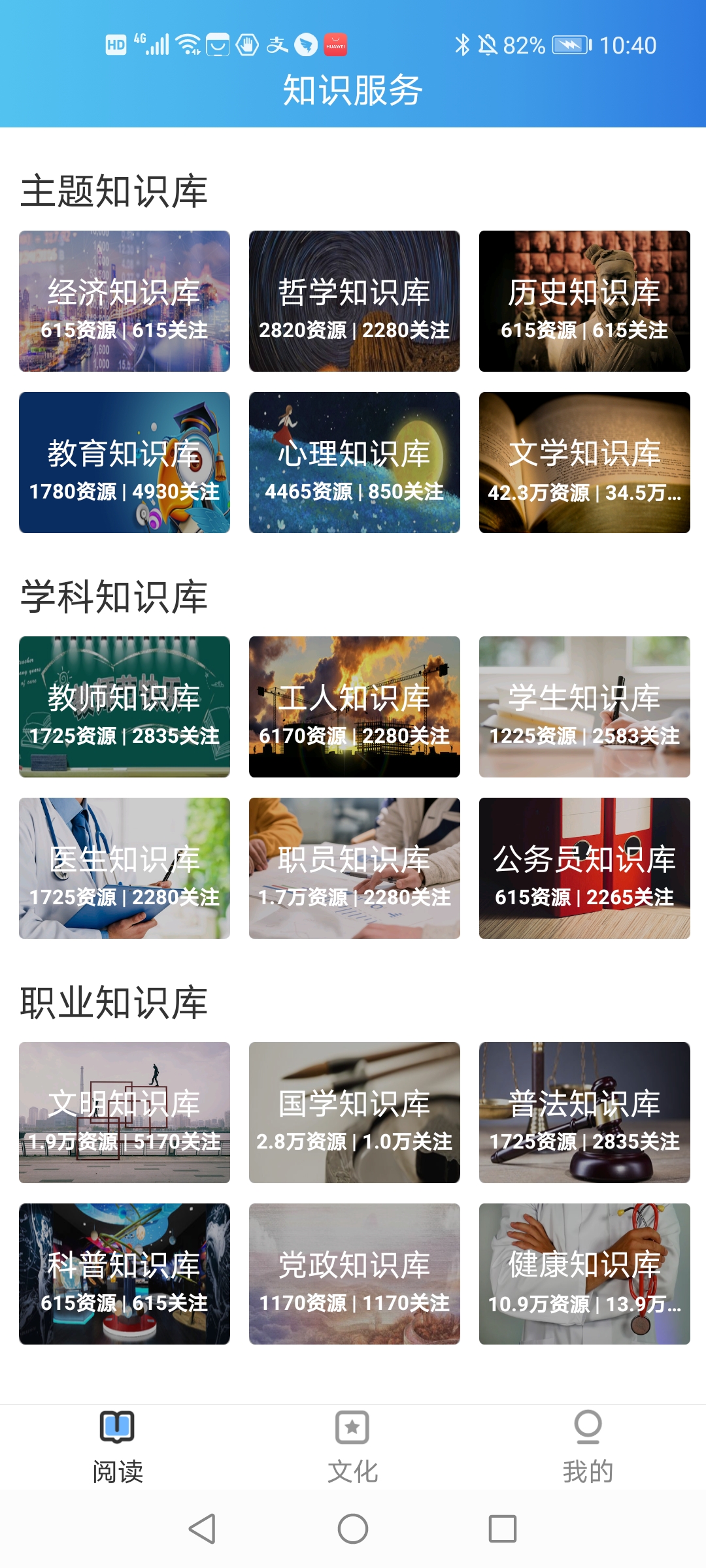
Task: Open the 文学知识库 card
Action: click(x=584, y=463)
